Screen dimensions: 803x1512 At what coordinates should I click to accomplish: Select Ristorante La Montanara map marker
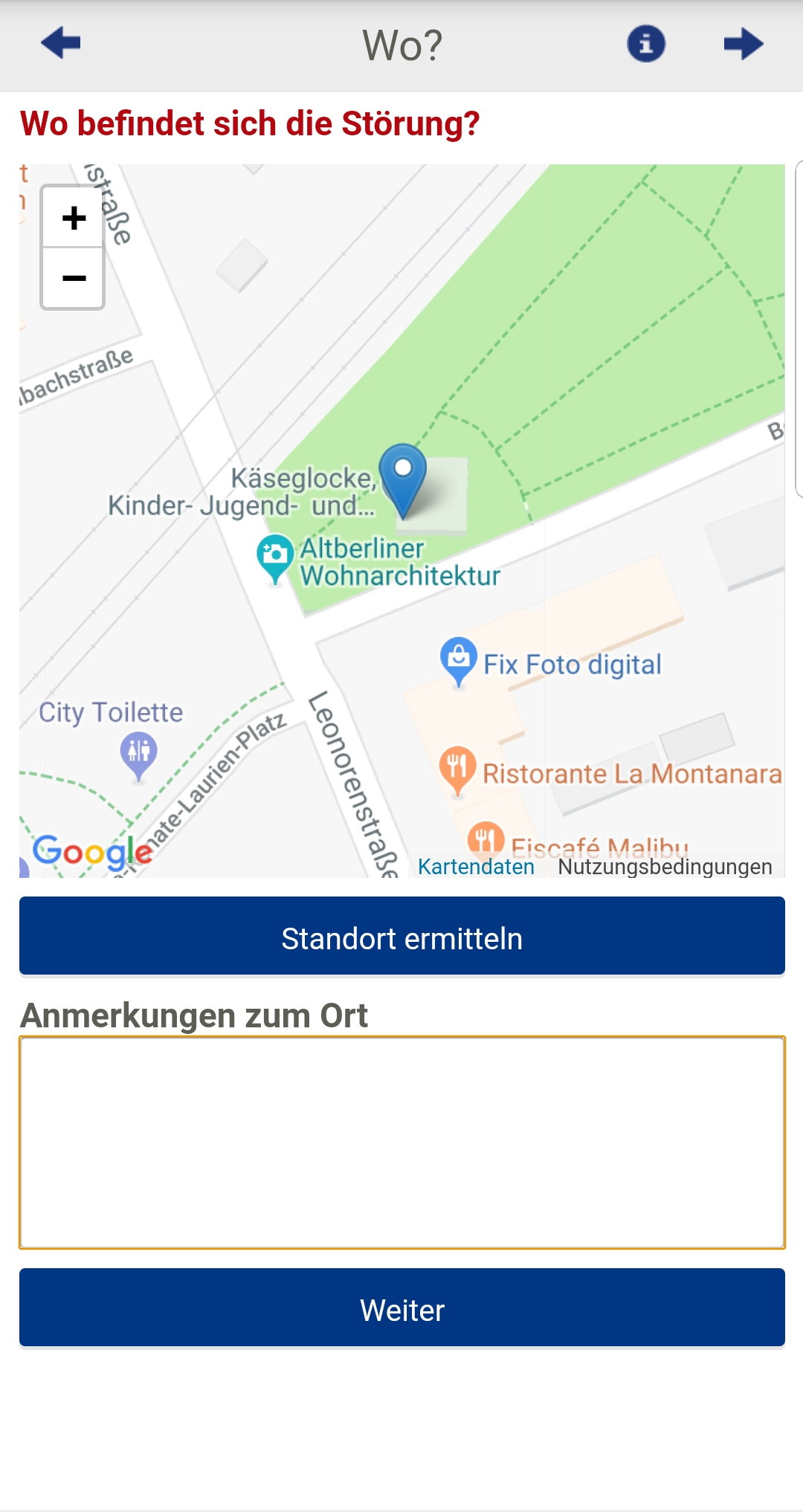(457, 768)
